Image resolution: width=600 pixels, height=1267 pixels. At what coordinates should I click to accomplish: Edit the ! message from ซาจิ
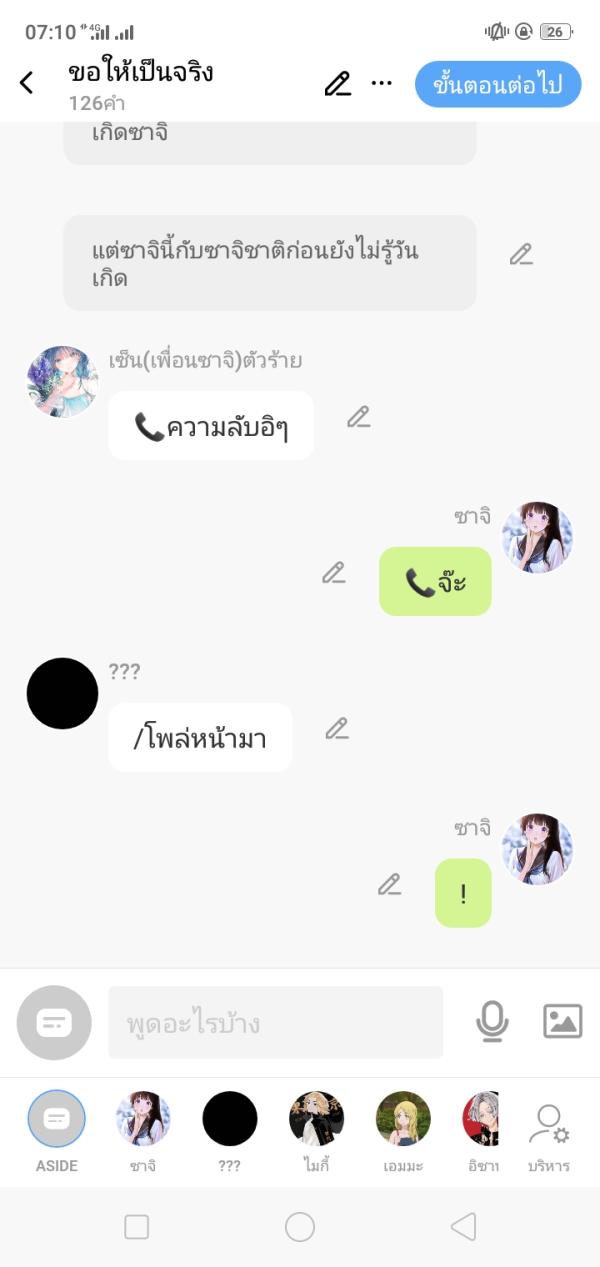[389, 884]
